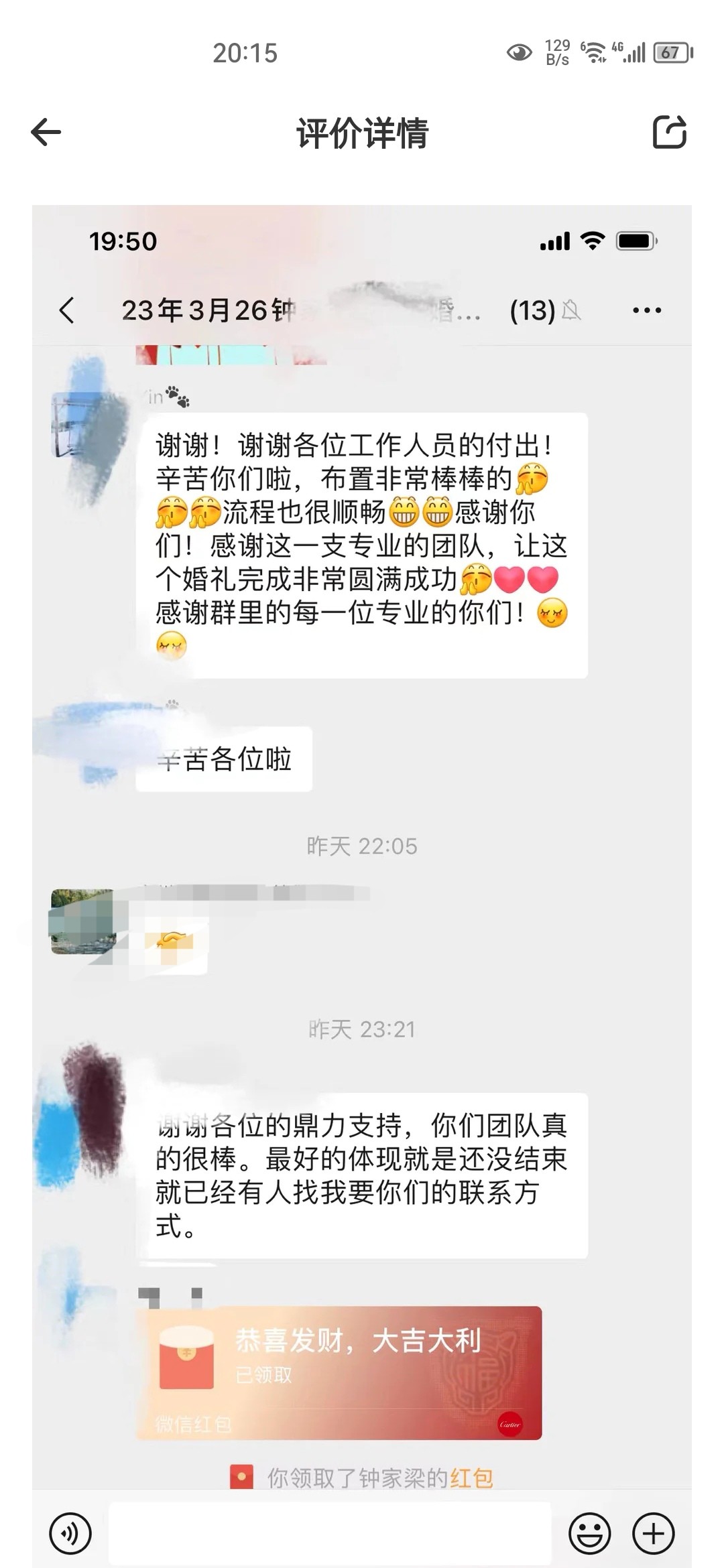This screenshot has width=724, height=1568.
Task: Go back from the 评价详情 page
Action: pyautogui.click(x=46, y=132)
